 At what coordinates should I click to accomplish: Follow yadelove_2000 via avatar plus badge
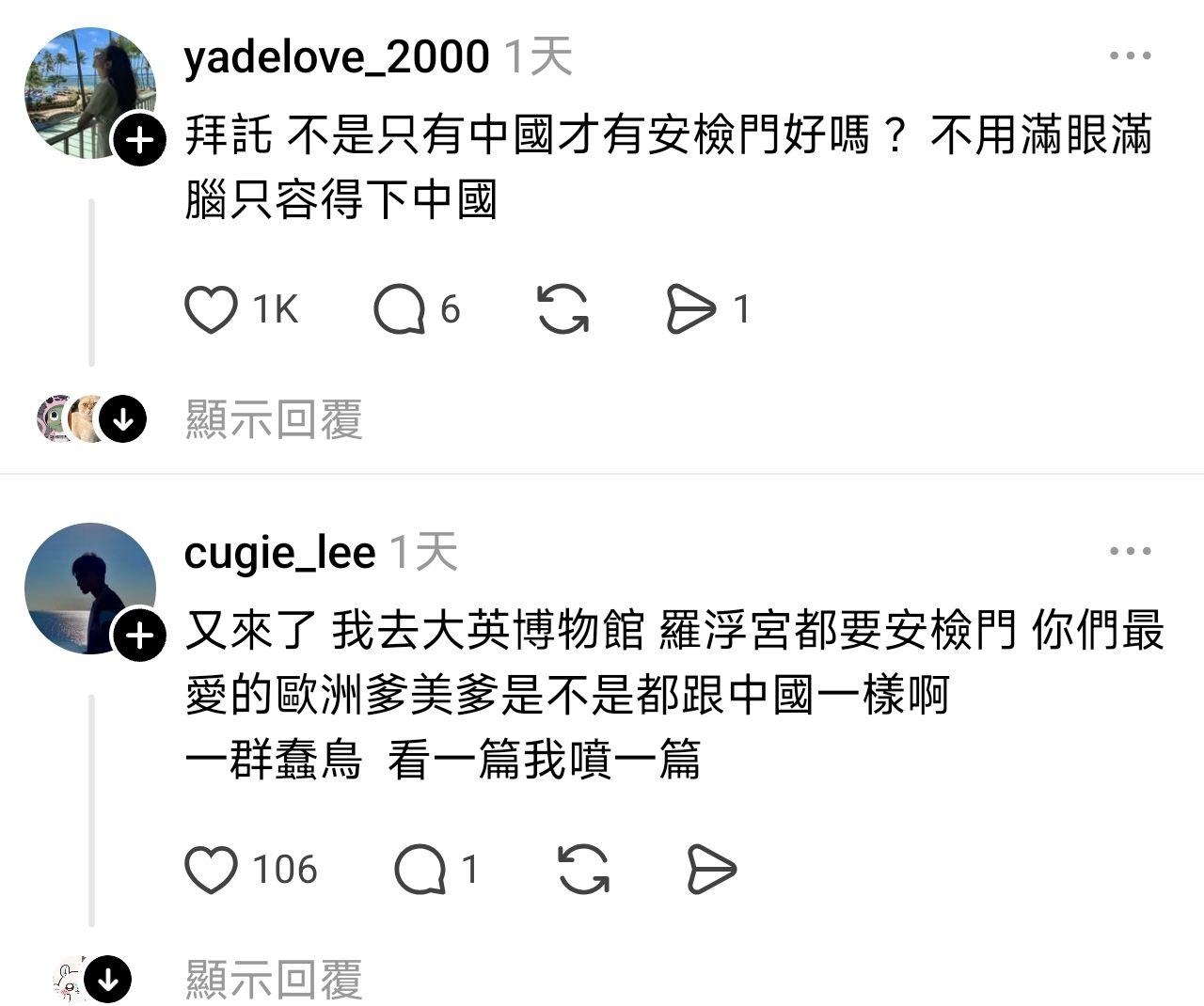tap(139, 141)
